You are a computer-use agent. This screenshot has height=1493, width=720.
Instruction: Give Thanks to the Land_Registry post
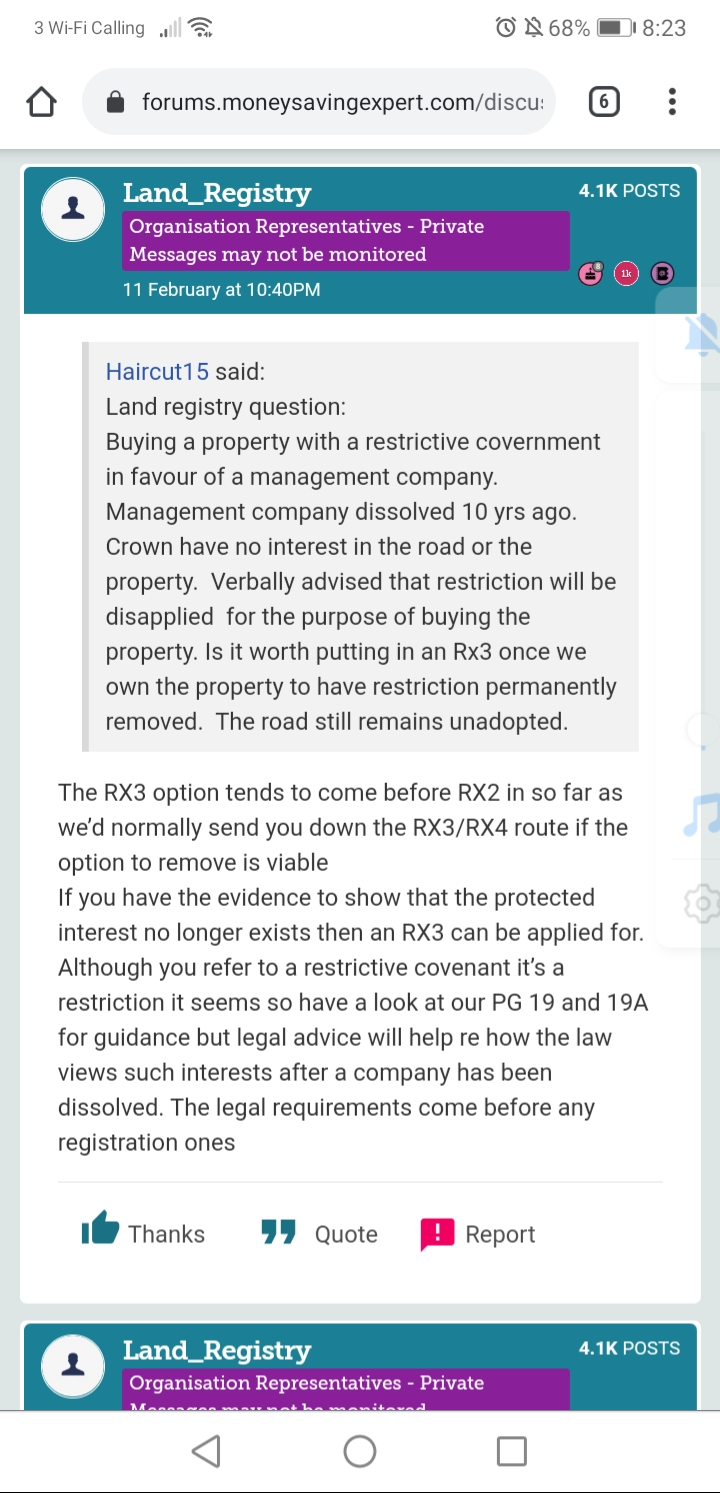[x=143, y=1233]
